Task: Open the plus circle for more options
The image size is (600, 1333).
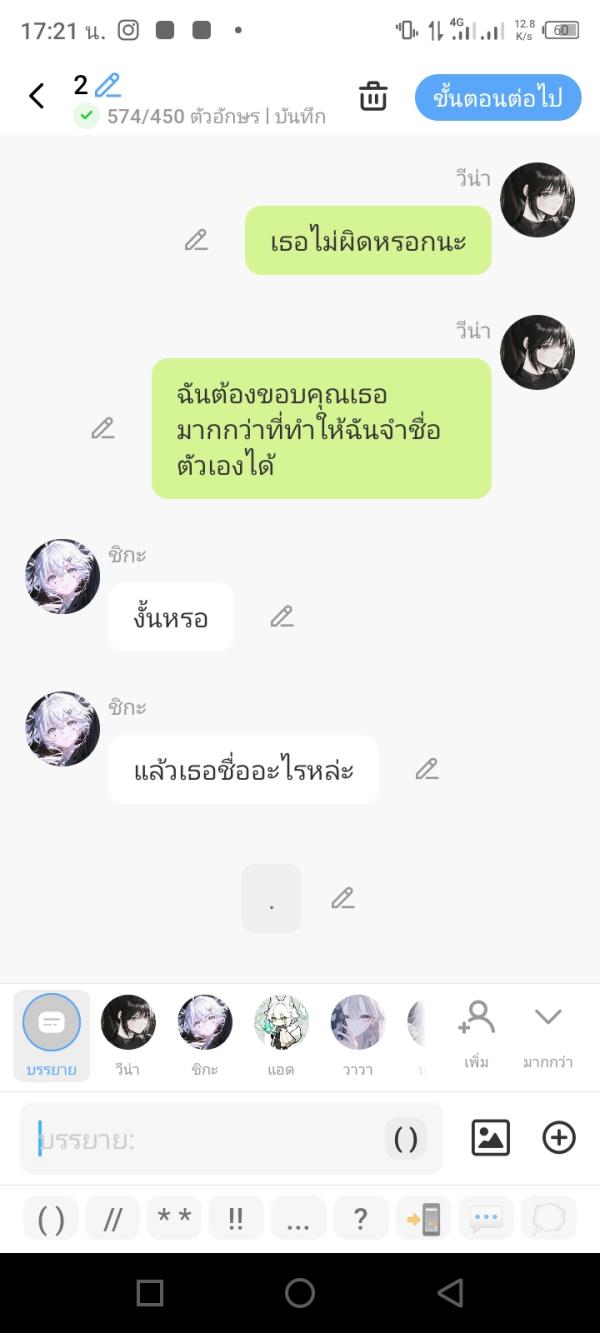Action: point(559,1138)
